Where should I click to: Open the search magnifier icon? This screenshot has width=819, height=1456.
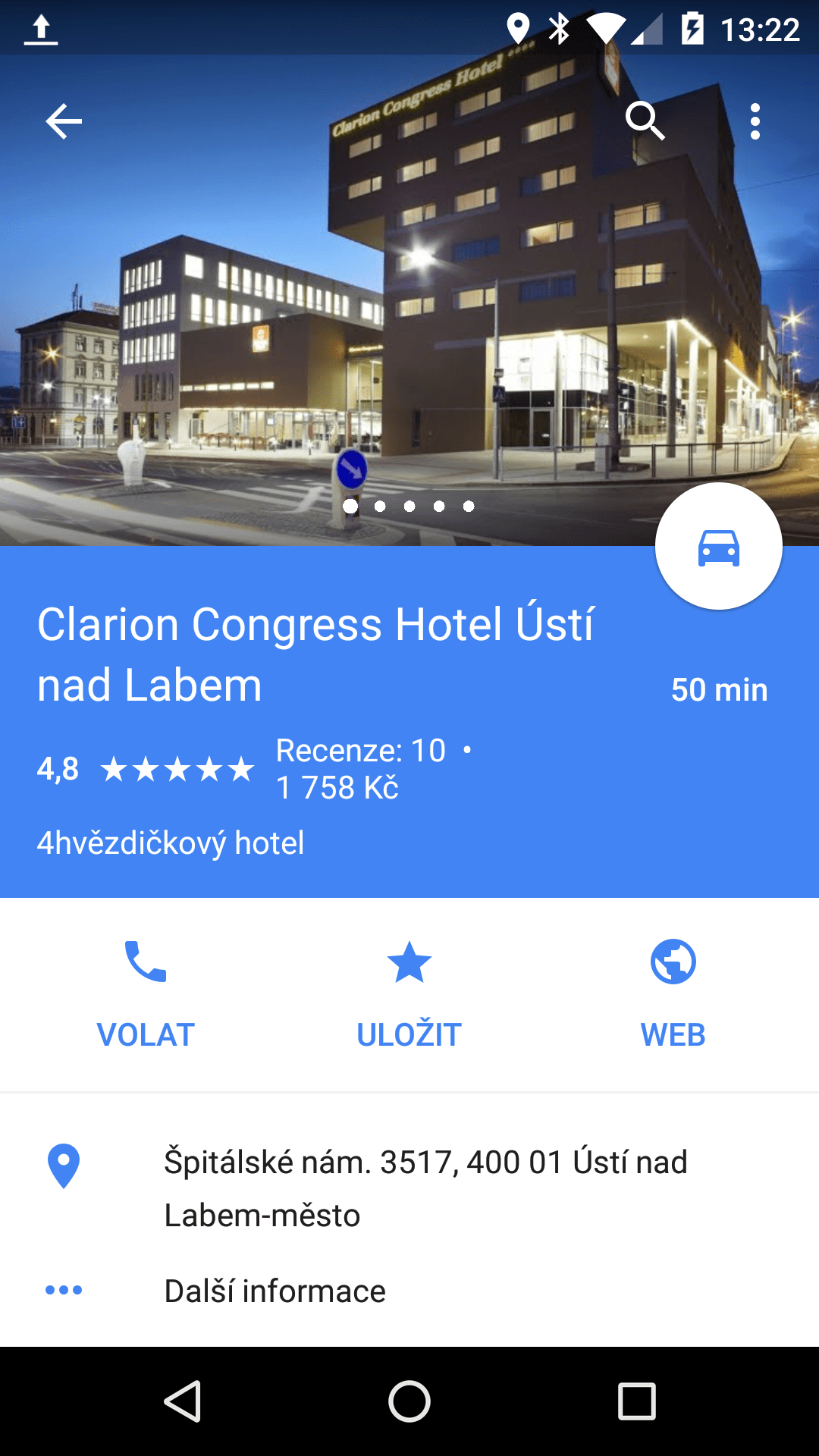tap(645, 121)
